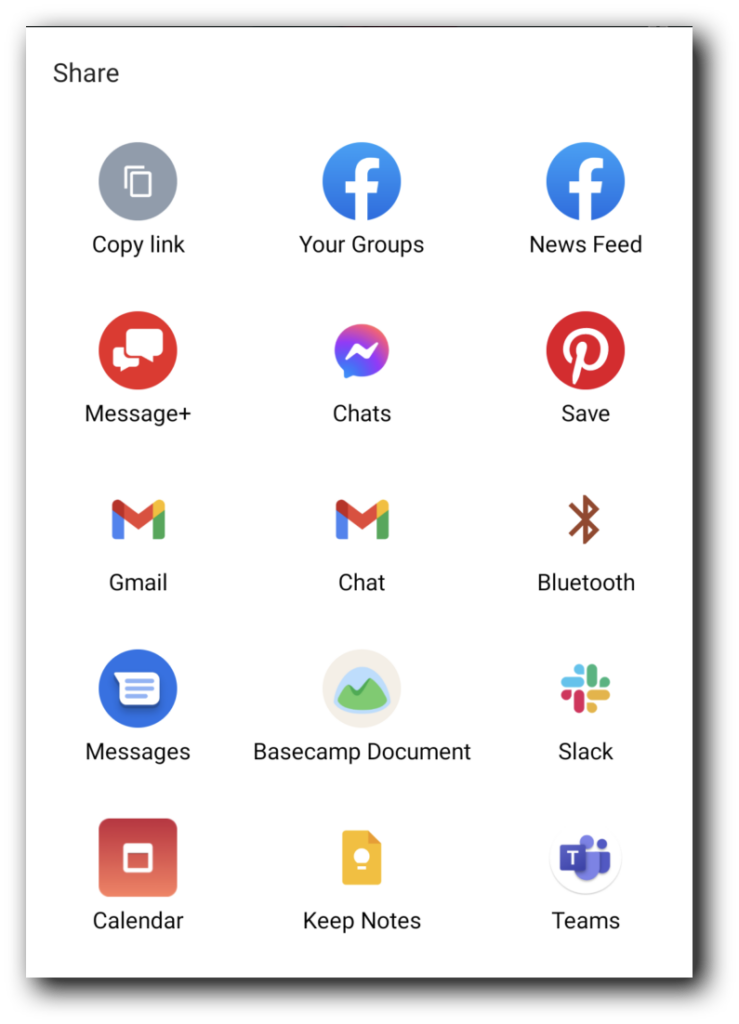Create a Basecamp Document
This screenshot has height=1024, width=739.
[361, 689]
